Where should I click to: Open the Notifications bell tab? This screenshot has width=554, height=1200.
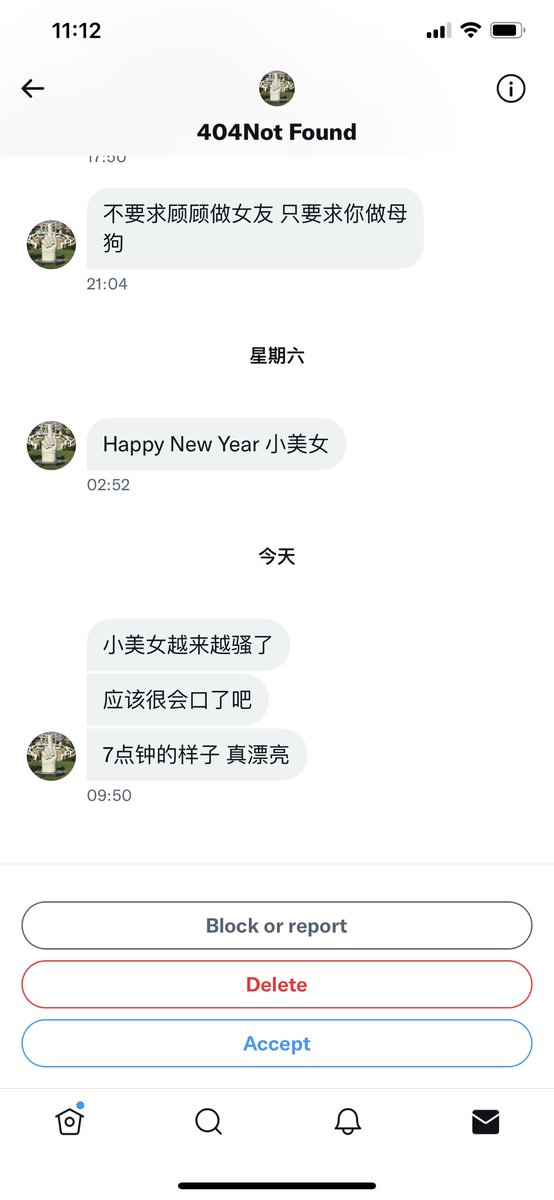pos(347,1122)
